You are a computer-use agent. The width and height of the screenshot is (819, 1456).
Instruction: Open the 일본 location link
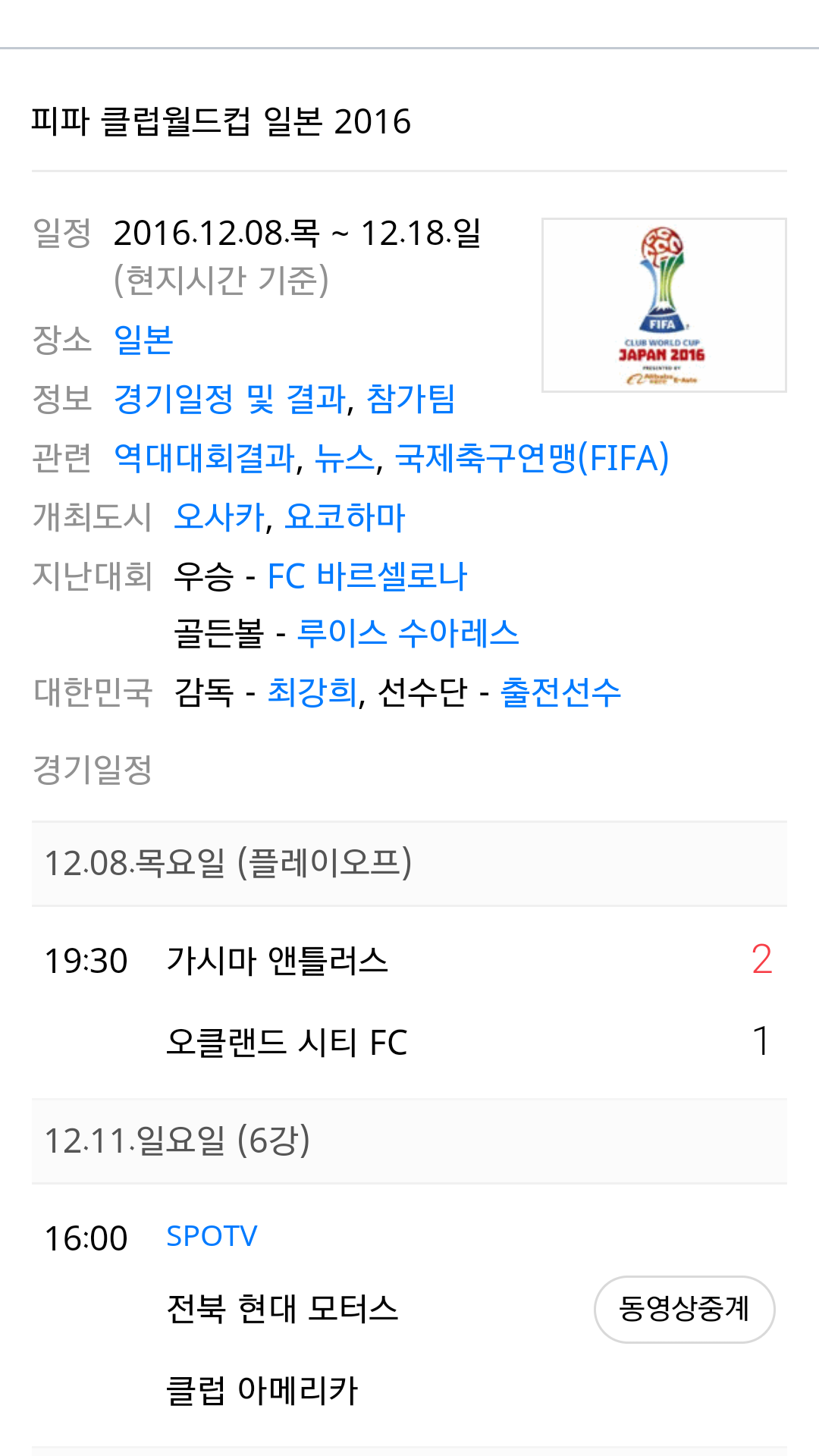coord(143,340)
